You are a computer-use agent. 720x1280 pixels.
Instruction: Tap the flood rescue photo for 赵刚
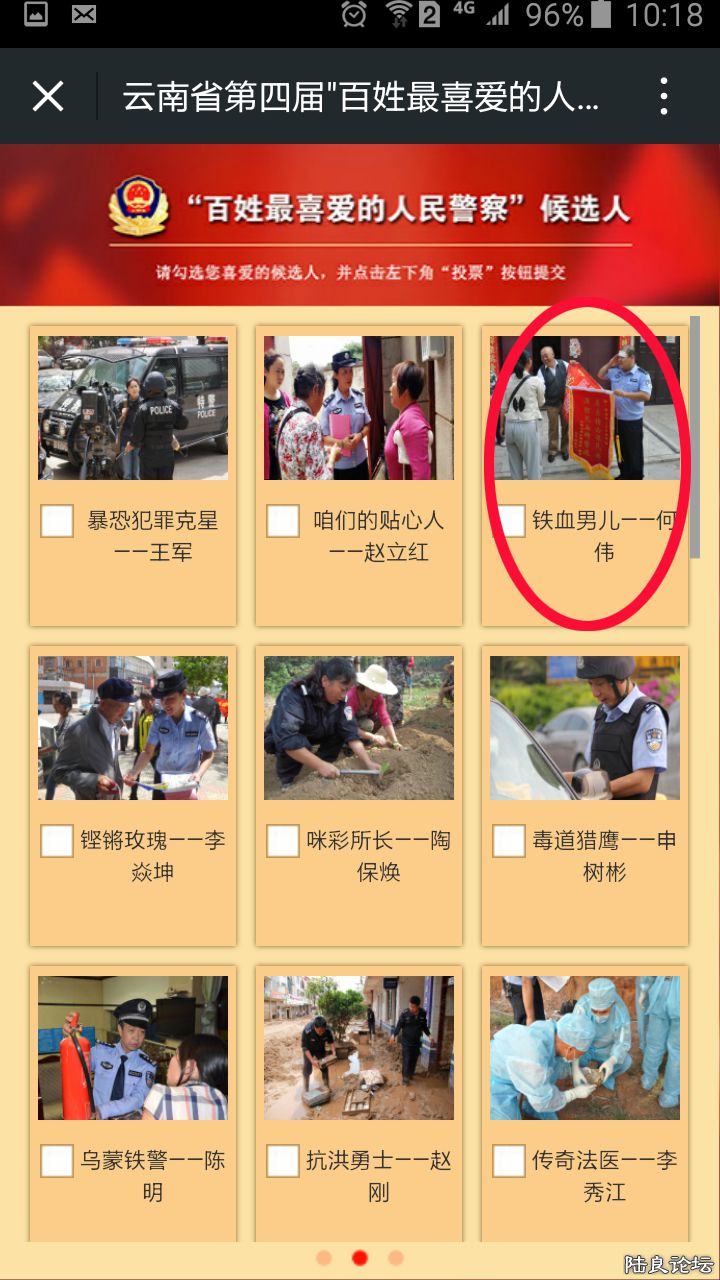[x=358, y=1046]
